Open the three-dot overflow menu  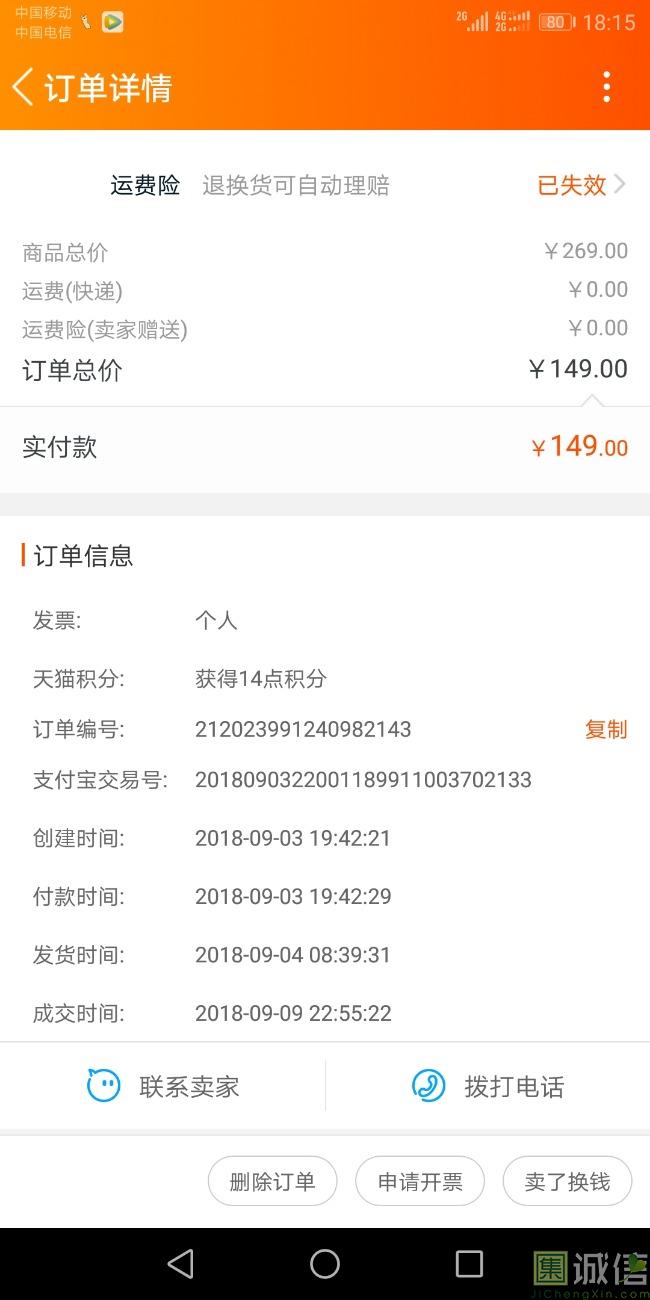tap(606, 87)
